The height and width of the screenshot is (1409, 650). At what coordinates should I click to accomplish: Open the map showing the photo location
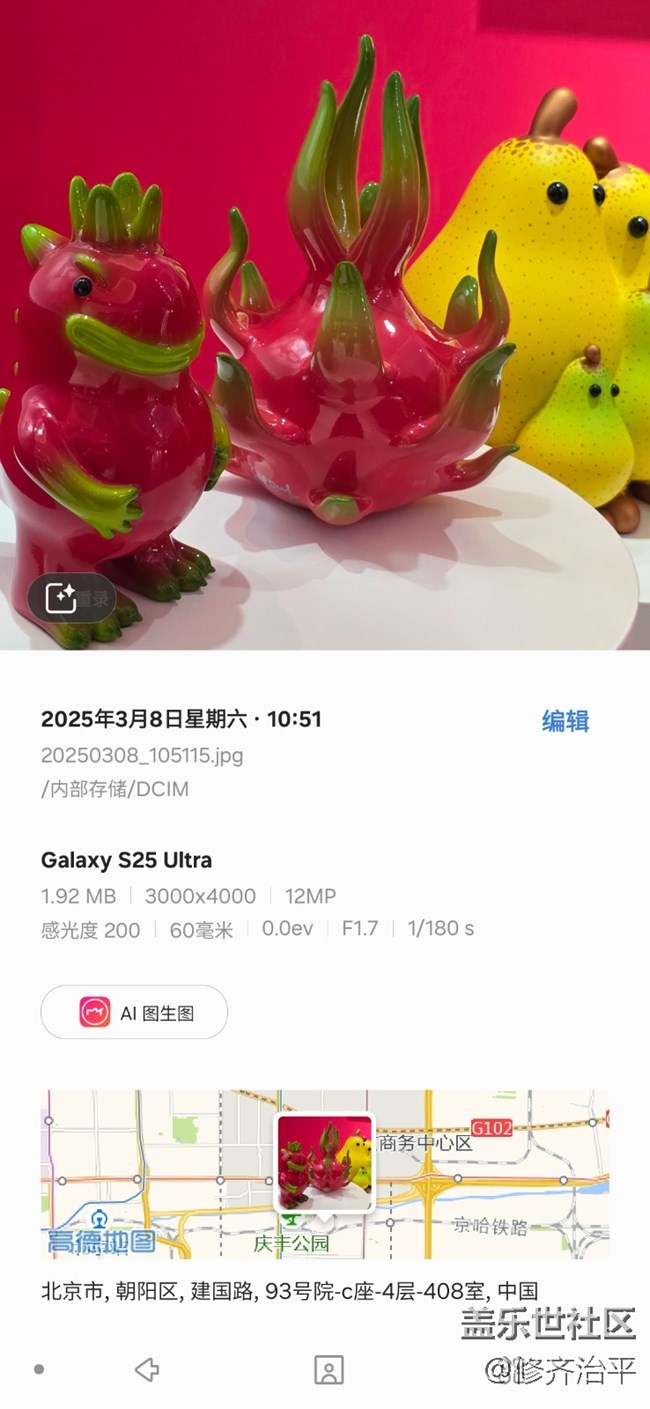(324, 1173)
